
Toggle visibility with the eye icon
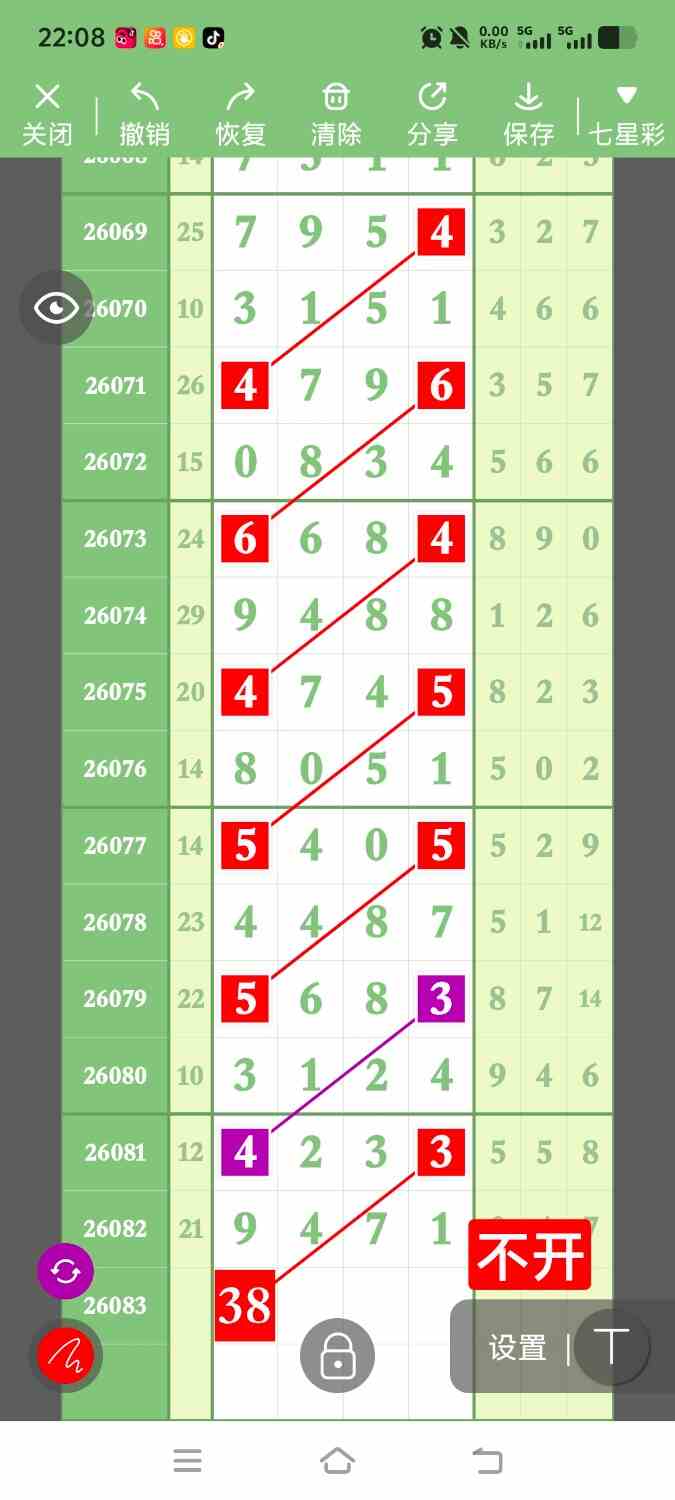pyautogui.click(x=56, y=308)
